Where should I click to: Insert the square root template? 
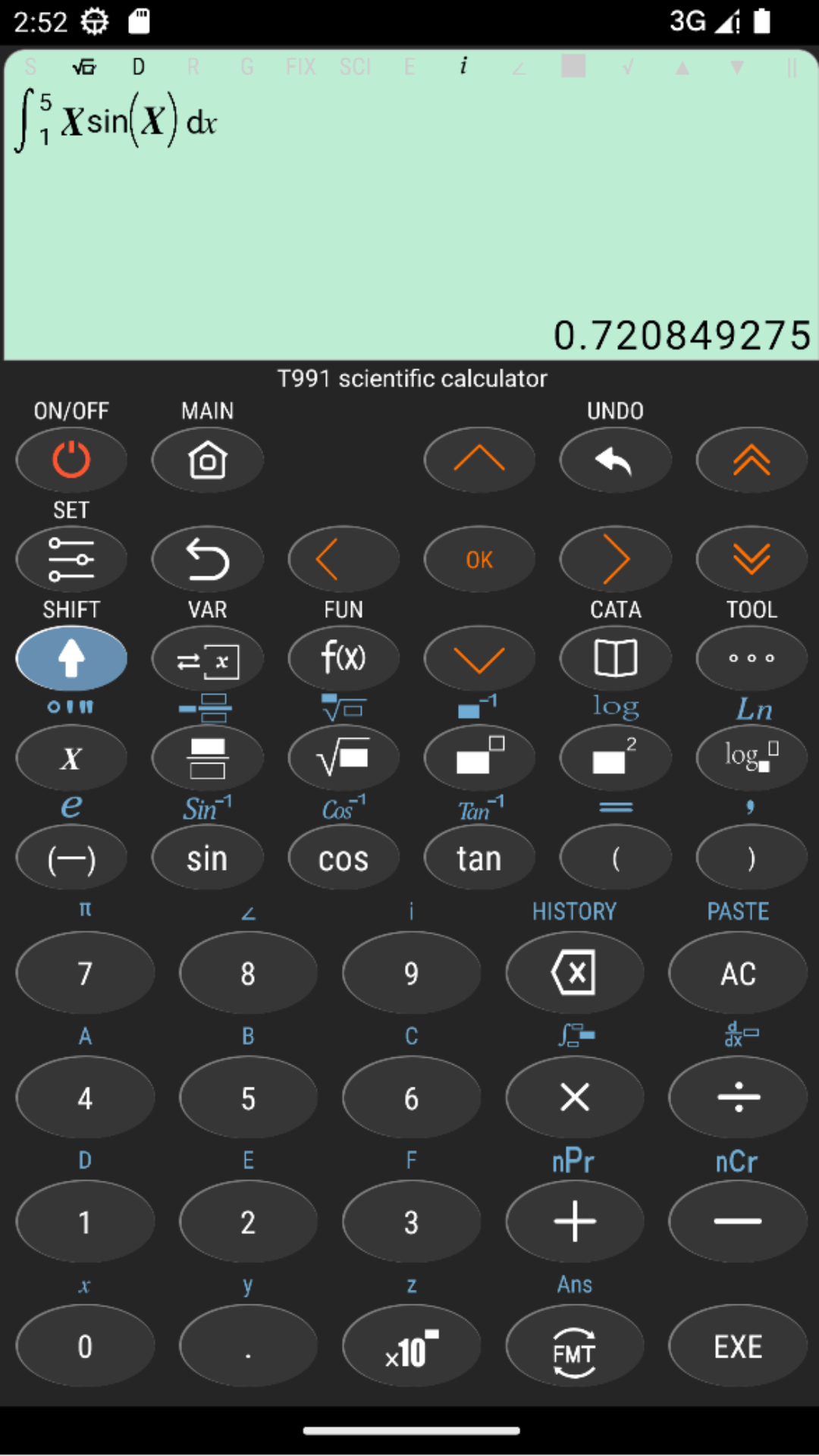tap(343, 758)
